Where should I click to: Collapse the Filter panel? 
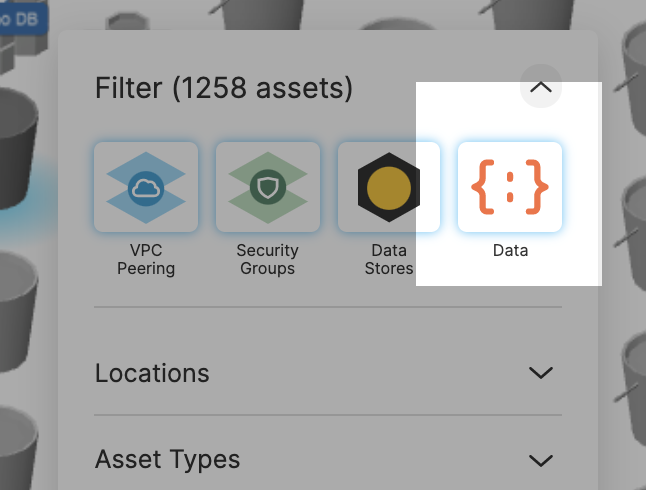(540, 88)
